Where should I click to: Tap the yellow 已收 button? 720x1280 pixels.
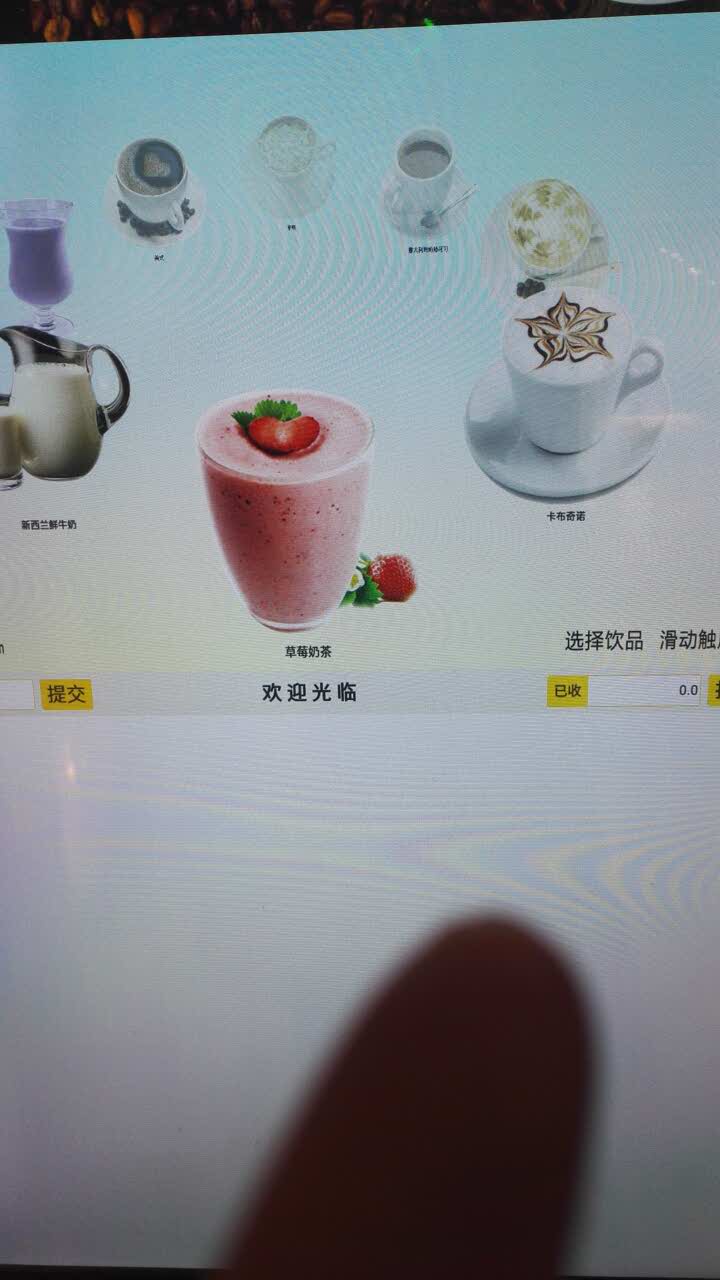point(567,691)
